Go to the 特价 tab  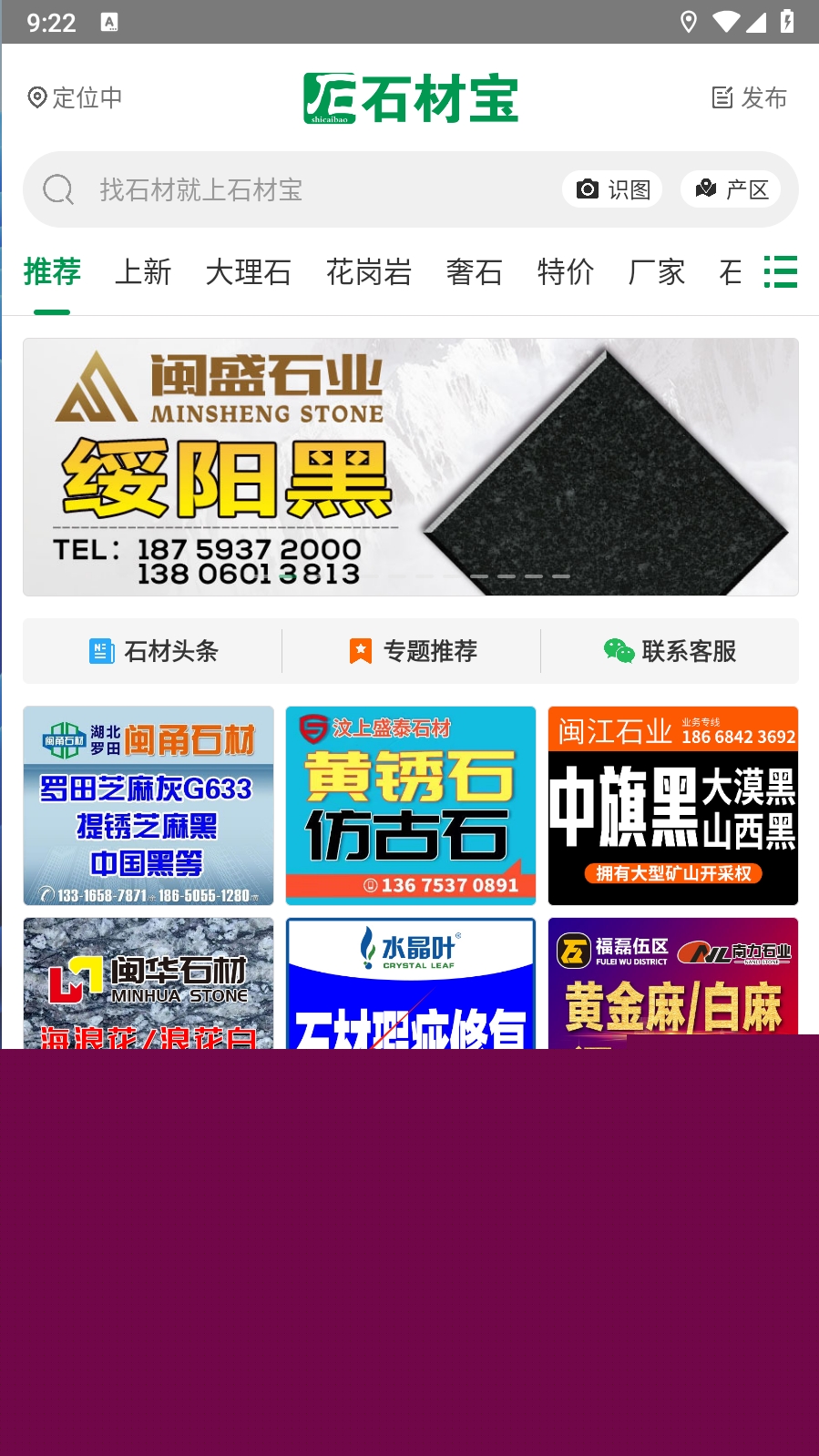click(565, 271)
